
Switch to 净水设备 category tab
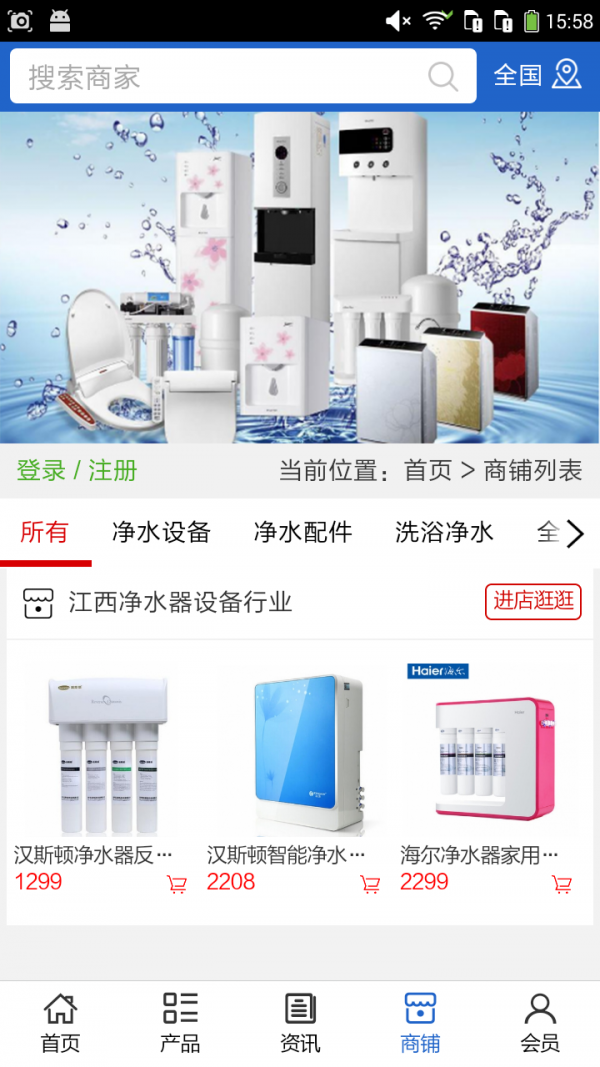(161, 532)
